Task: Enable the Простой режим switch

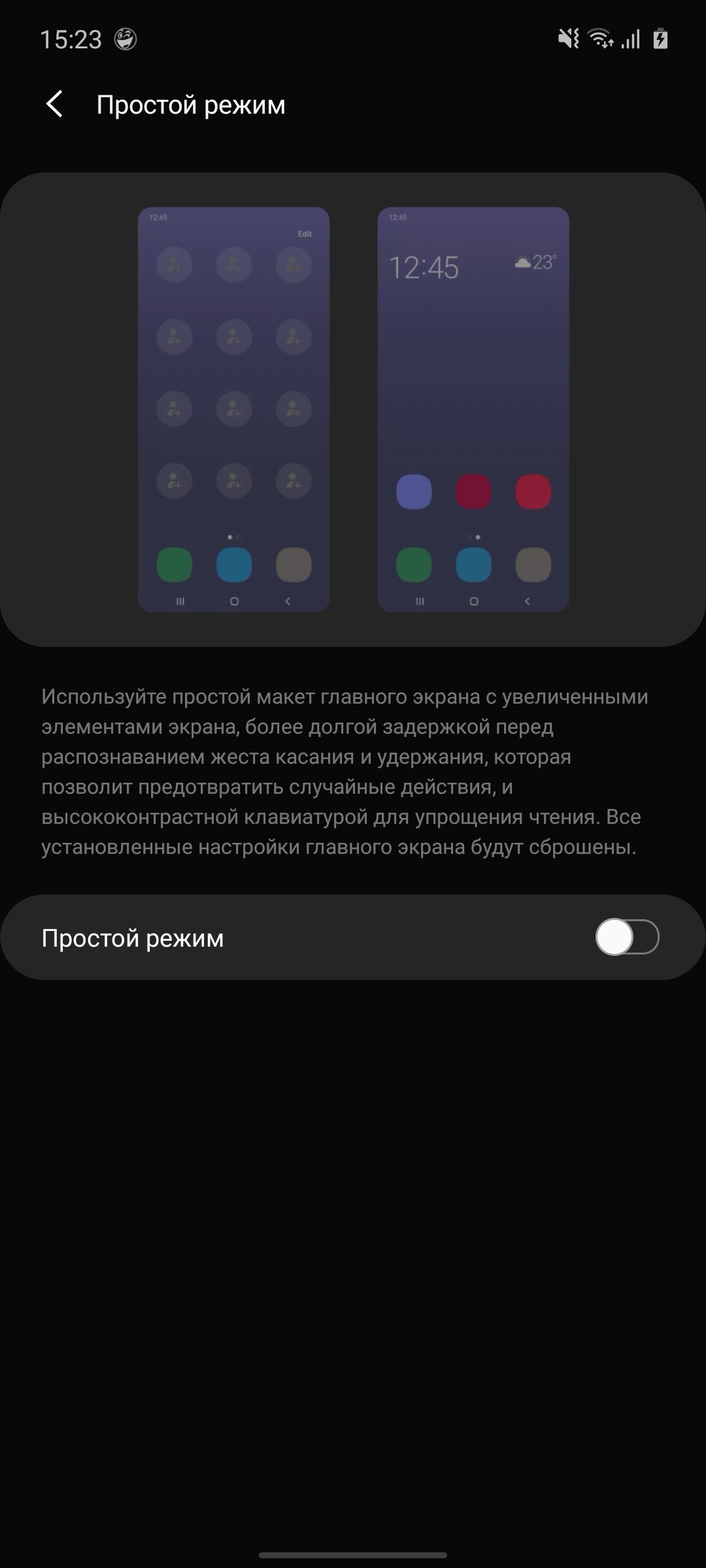Action: click(626, 937)
